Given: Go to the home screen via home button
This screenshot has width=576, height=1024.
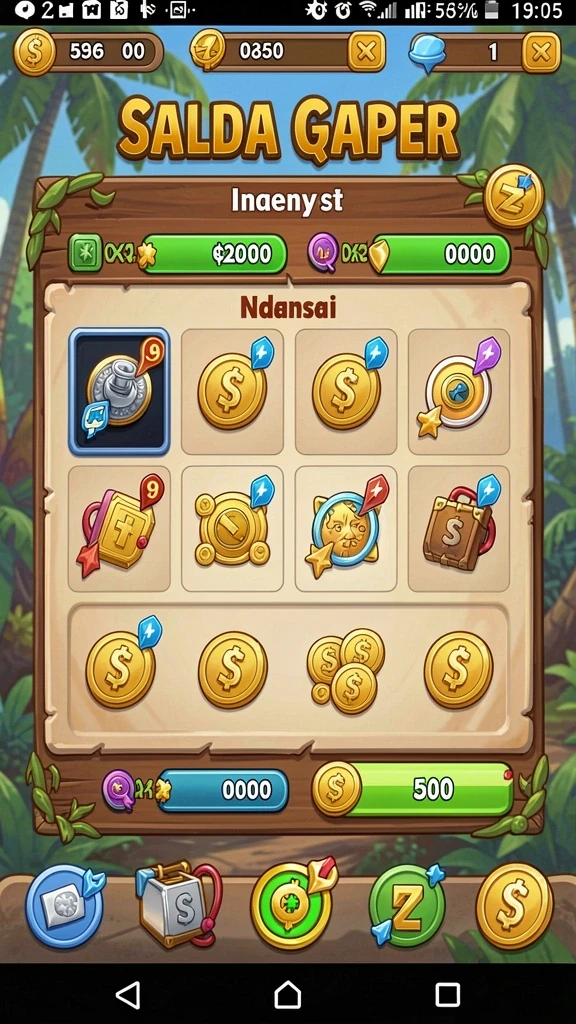Looking at the screenshot, I should pos(287,995).
